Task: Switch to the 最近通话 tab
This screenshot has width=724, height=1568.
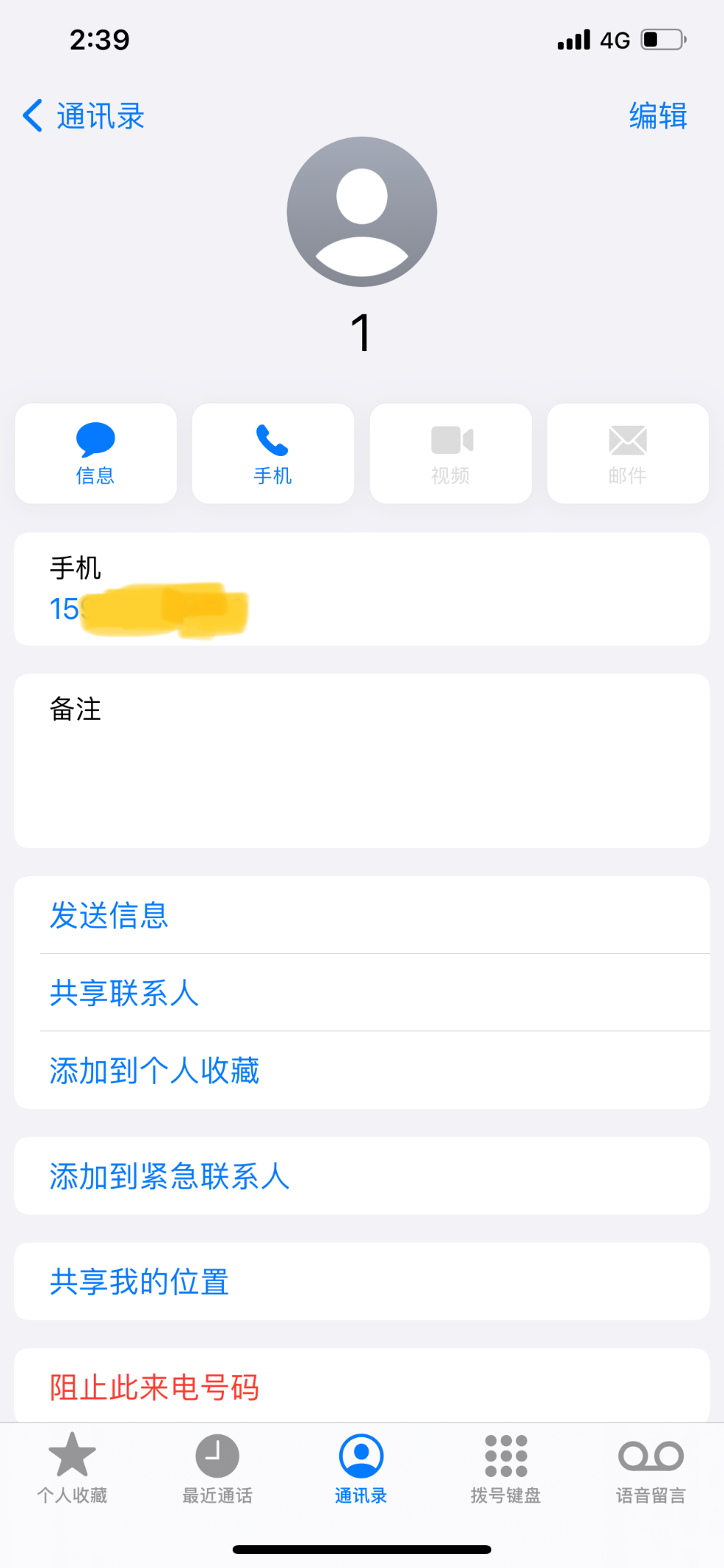Action: (217, 1468)
